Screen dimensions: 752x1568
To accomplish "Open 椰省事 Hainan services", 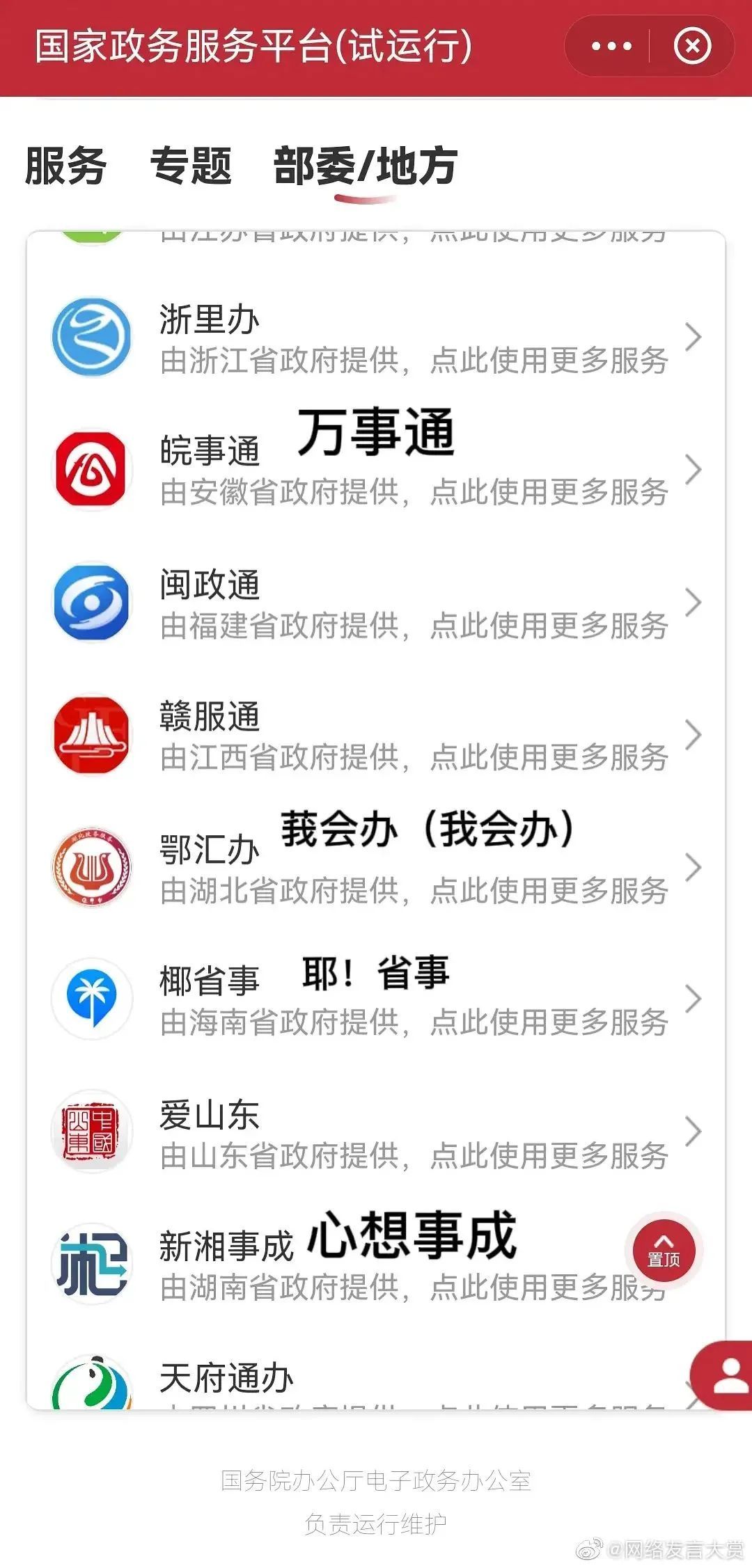I will 376,1000.
